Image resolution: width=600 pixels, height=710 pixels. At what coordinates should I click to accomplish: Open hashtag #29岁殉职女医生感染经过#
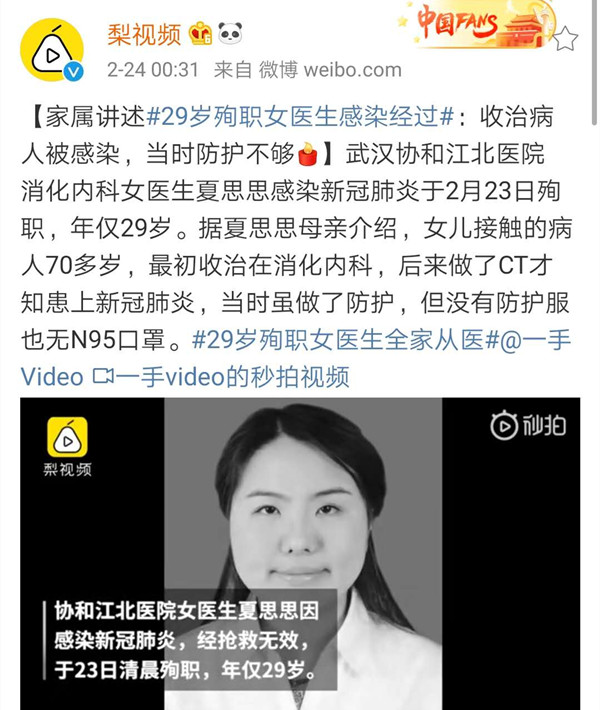[300, 116]
